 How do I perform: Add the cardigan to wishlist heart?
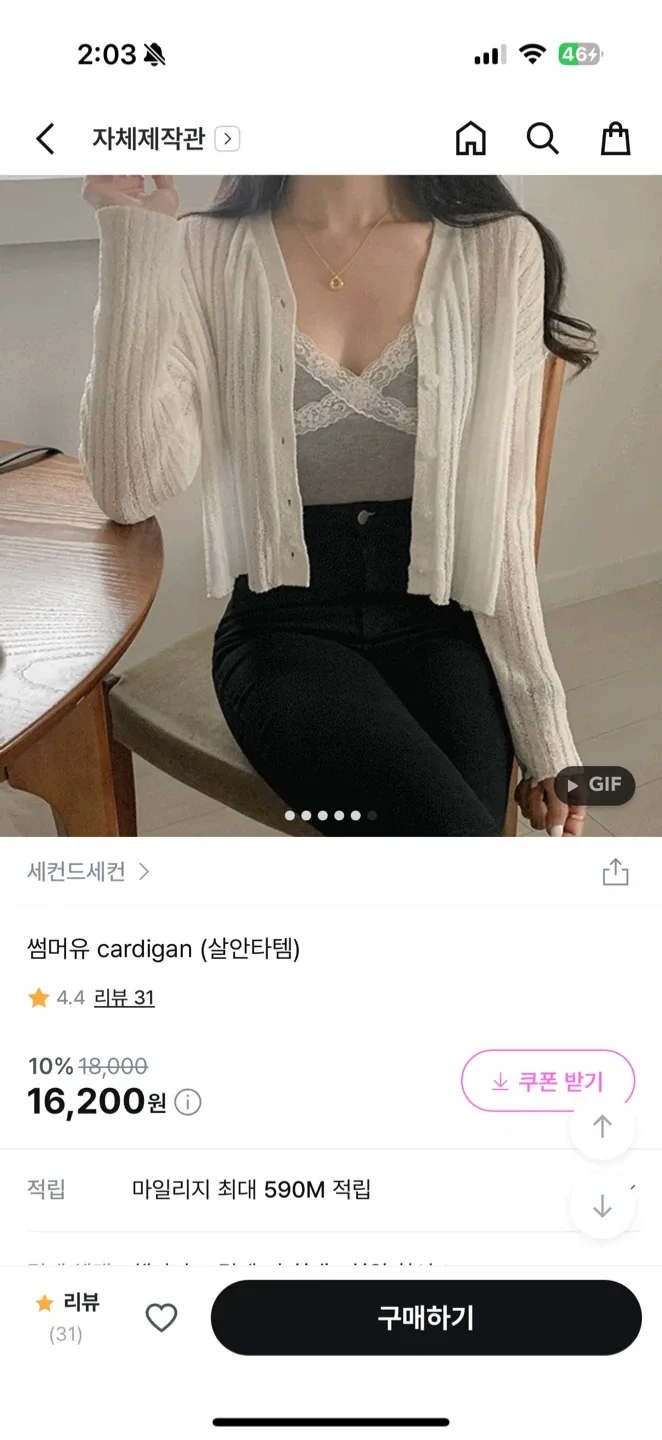[161, 1318]
